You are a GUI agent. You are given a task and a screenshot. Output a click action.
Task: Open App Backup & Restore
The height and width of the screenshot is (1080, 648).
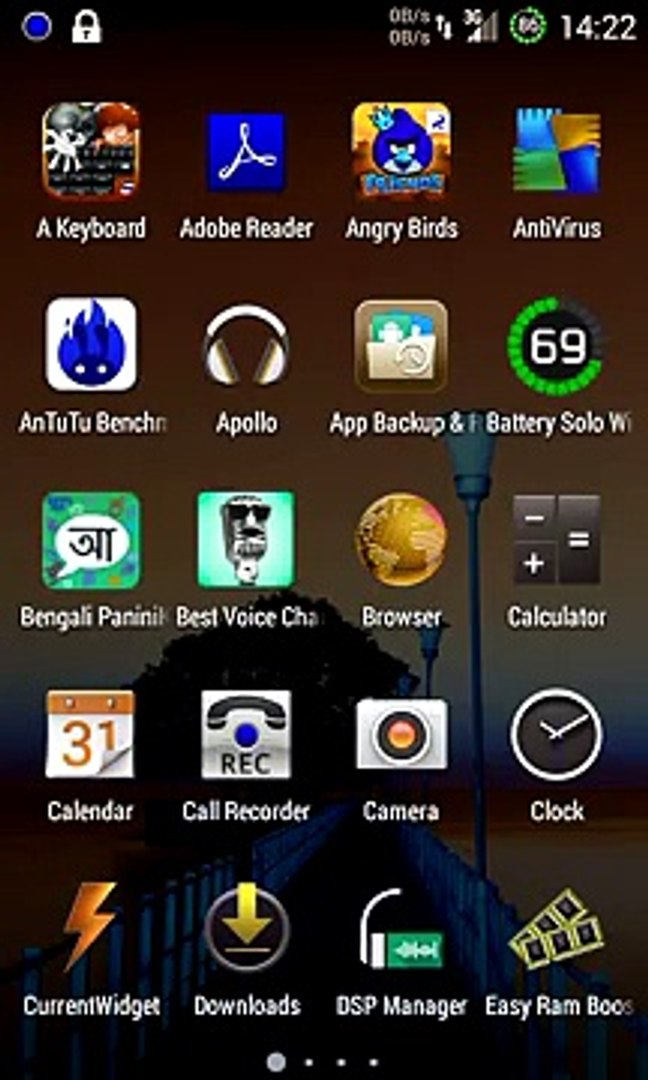(x=401, y=345)
